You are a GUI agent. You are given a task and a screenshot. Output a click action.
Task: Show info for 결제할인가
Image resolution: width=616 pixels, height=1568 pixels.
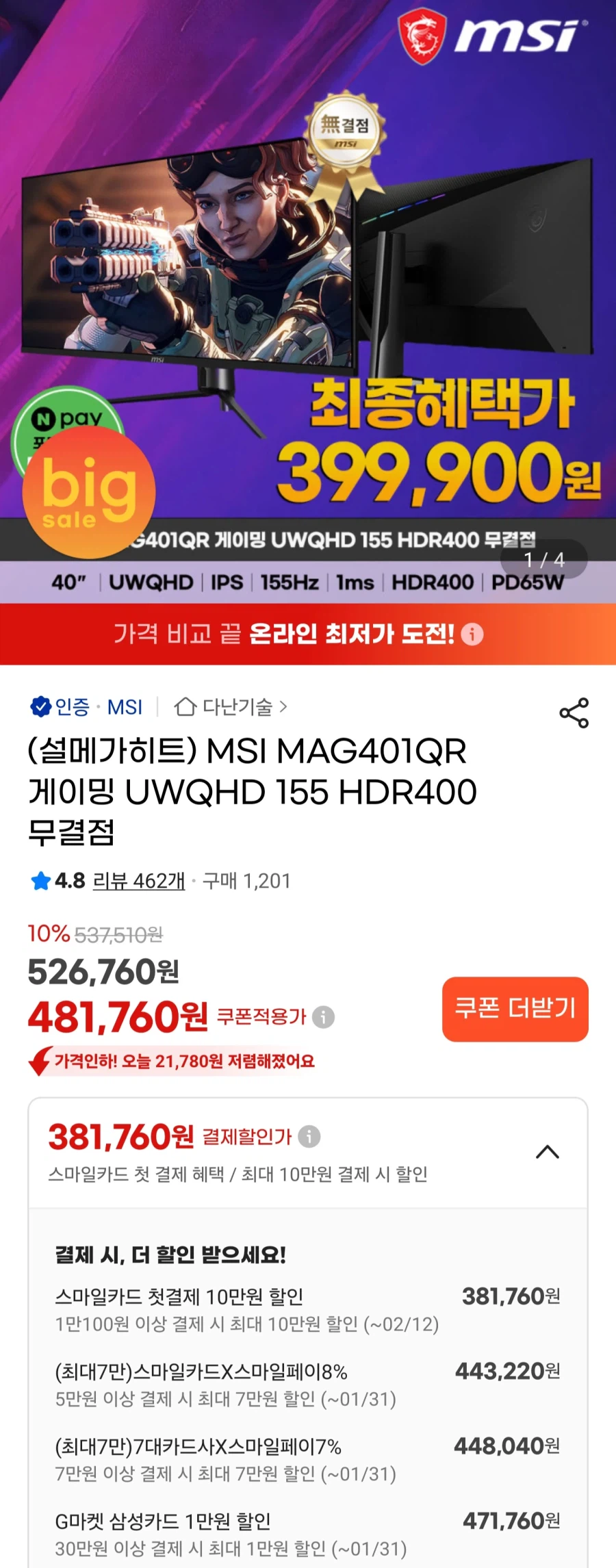tap(309, 1137)
